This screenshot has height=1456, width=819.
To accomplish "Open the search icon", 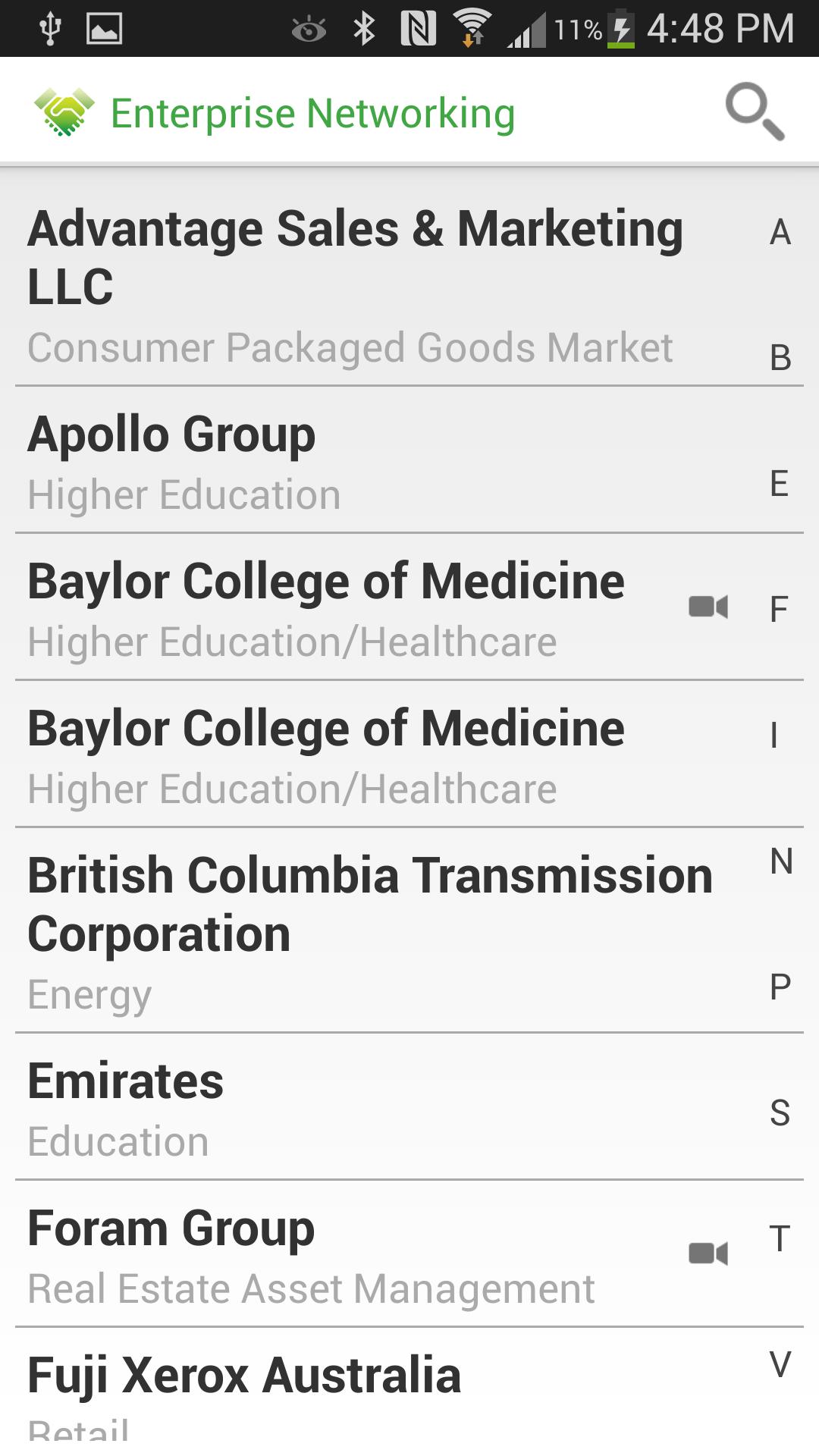I will (754, 112).
